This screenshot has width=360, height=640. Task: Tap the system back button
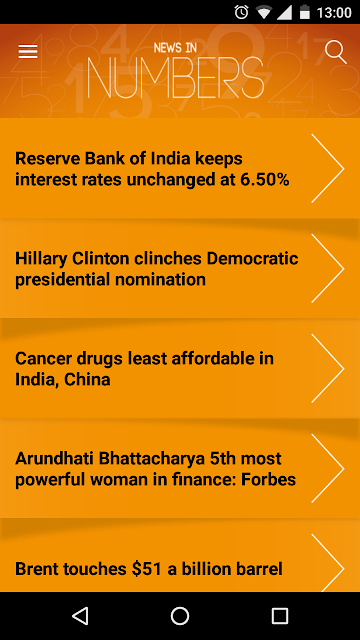tap(80, 616)
